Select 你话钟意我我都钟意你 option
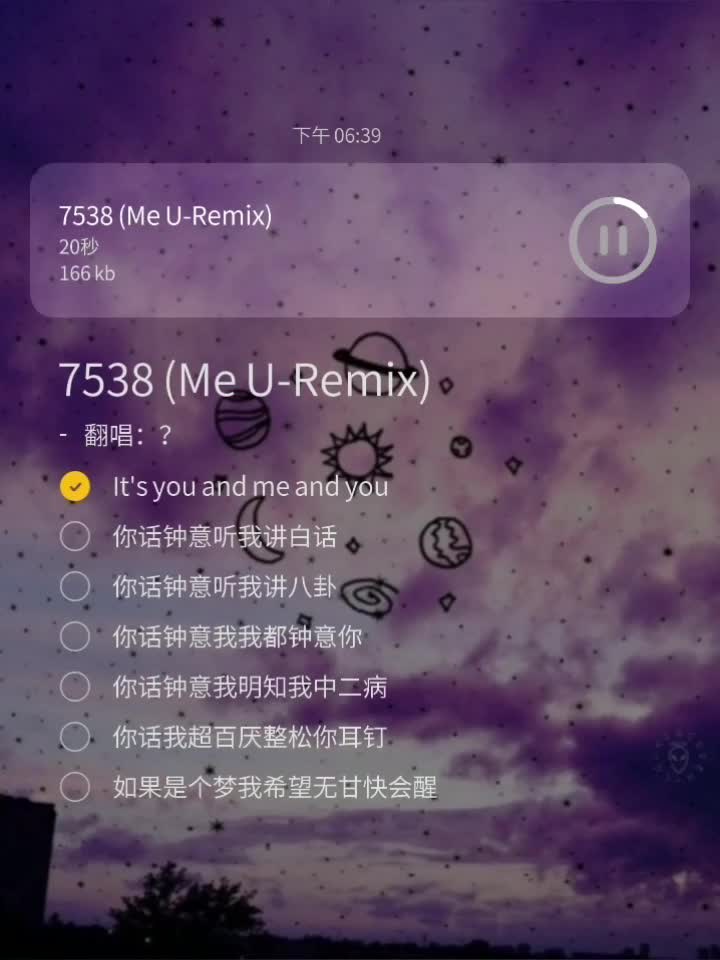 point(76,637)
